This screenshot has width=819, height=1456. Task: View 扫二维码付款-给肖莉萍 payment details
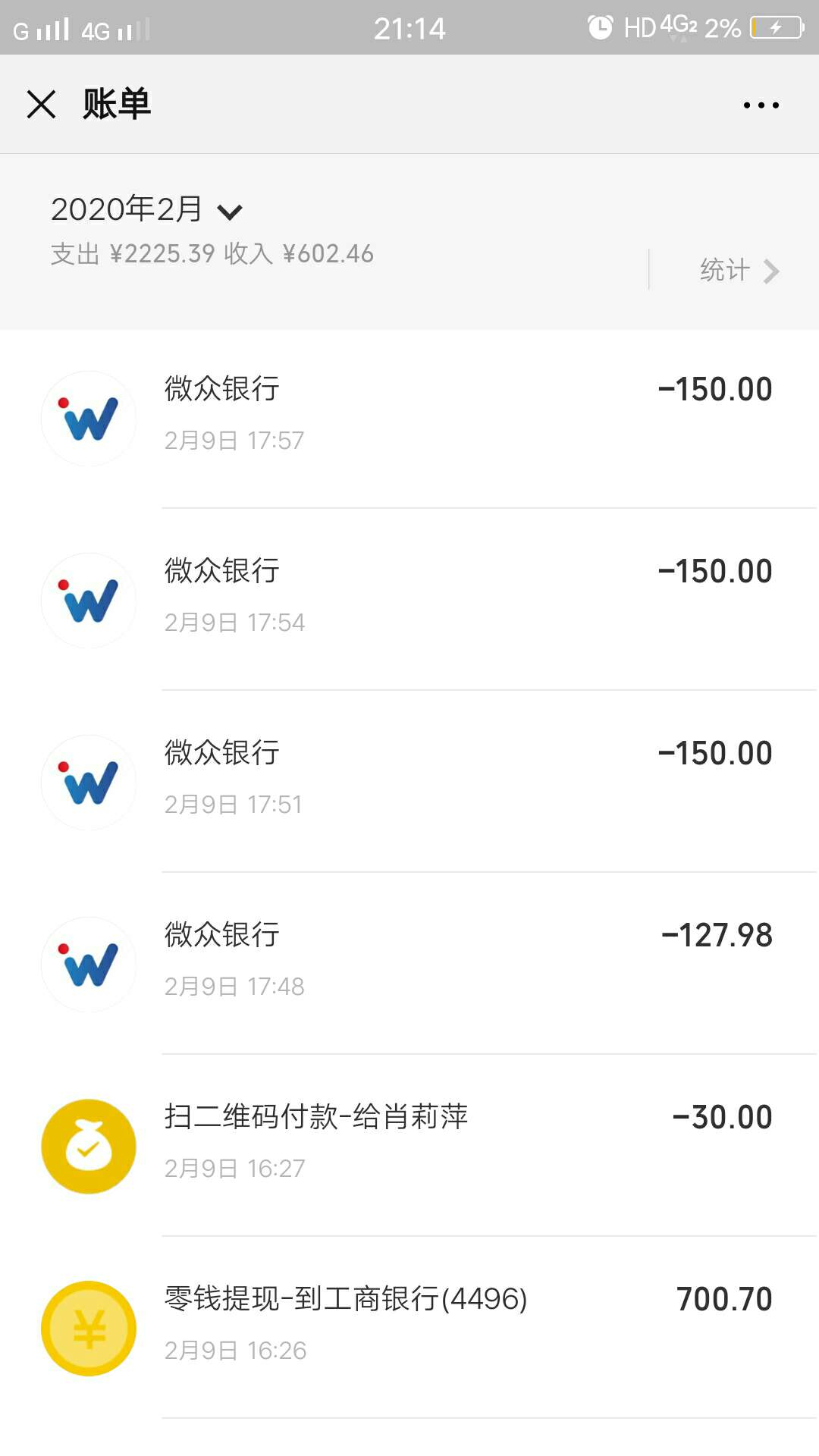click(x=409, y=1146)
